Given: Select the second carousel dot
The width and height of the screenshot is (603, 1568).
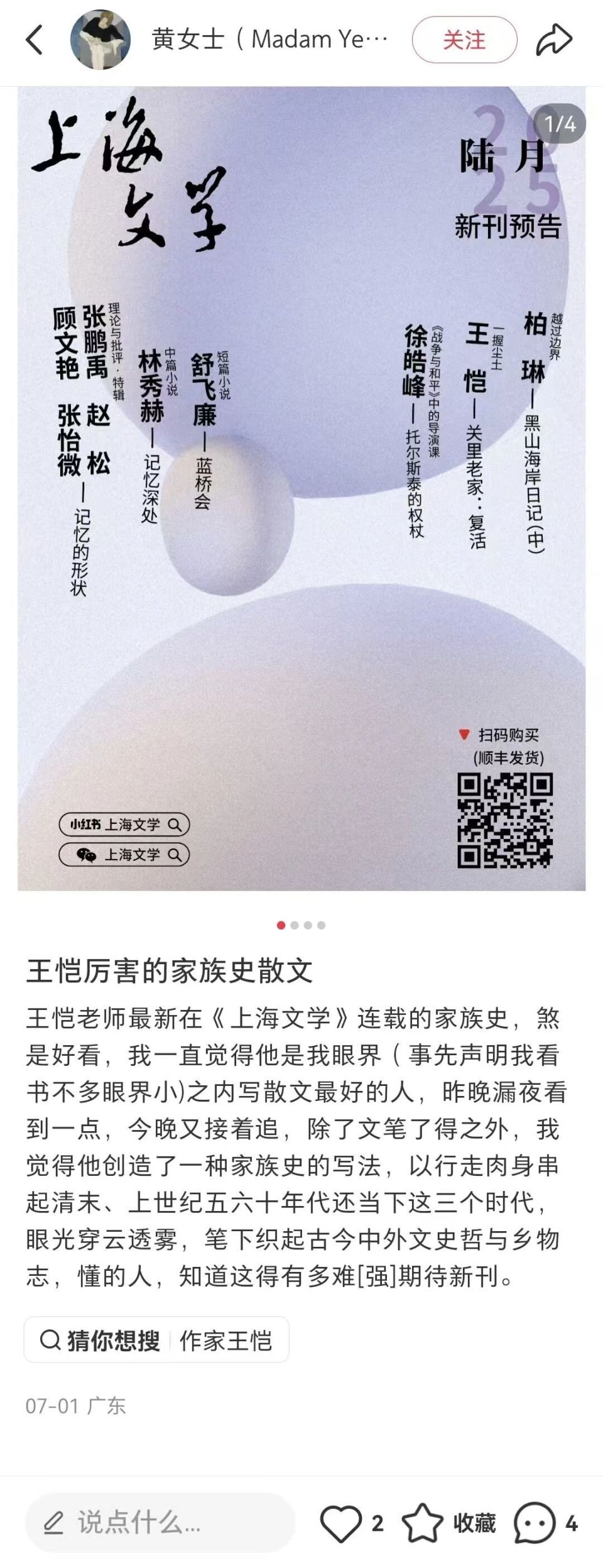Looking at the screenshot, I should (295, 924).
